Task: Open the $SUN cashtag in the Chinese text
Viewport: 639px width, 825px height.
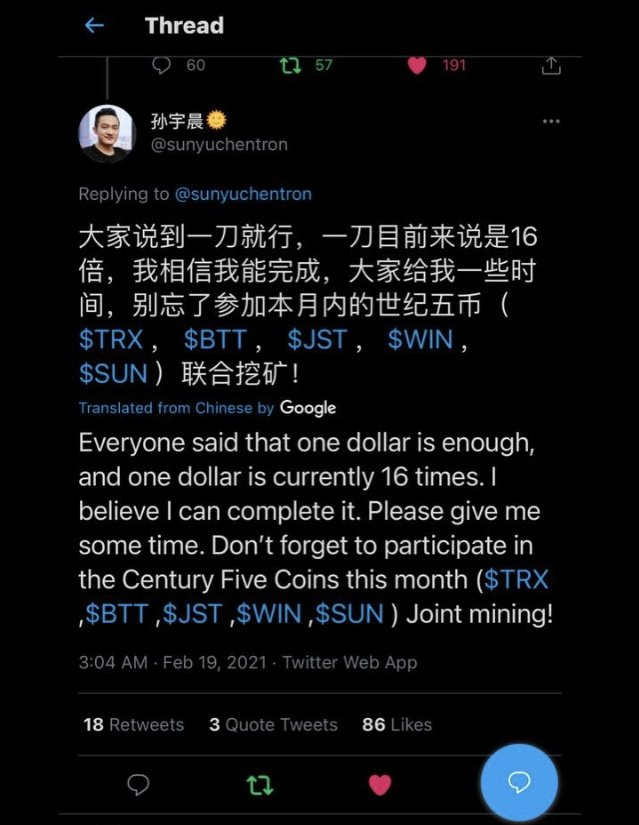Action: pyautogui.click(x=112, y=373)
